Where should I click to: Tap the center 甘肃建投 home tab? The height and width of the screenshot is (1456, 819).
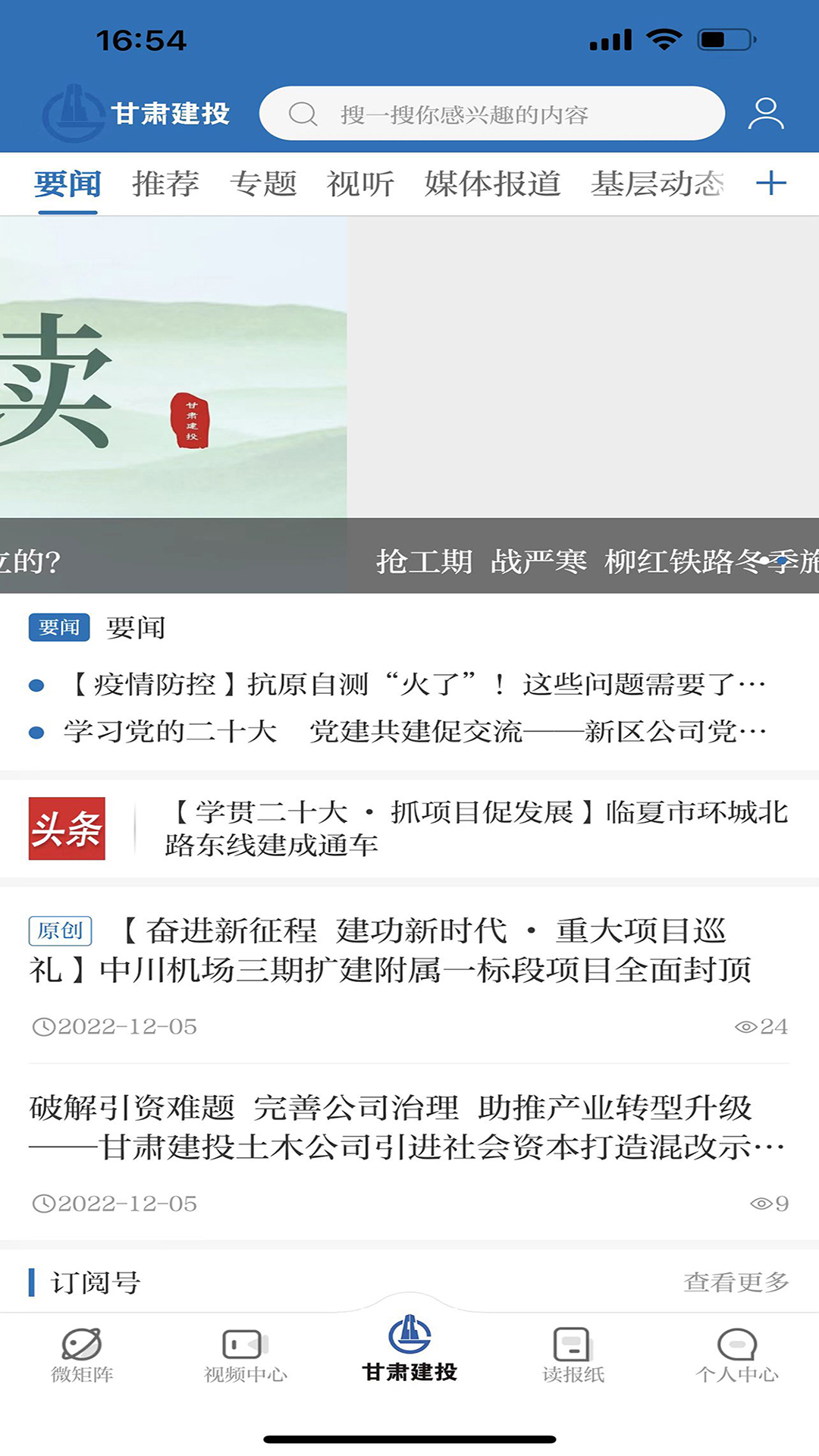pos(409,1350)
